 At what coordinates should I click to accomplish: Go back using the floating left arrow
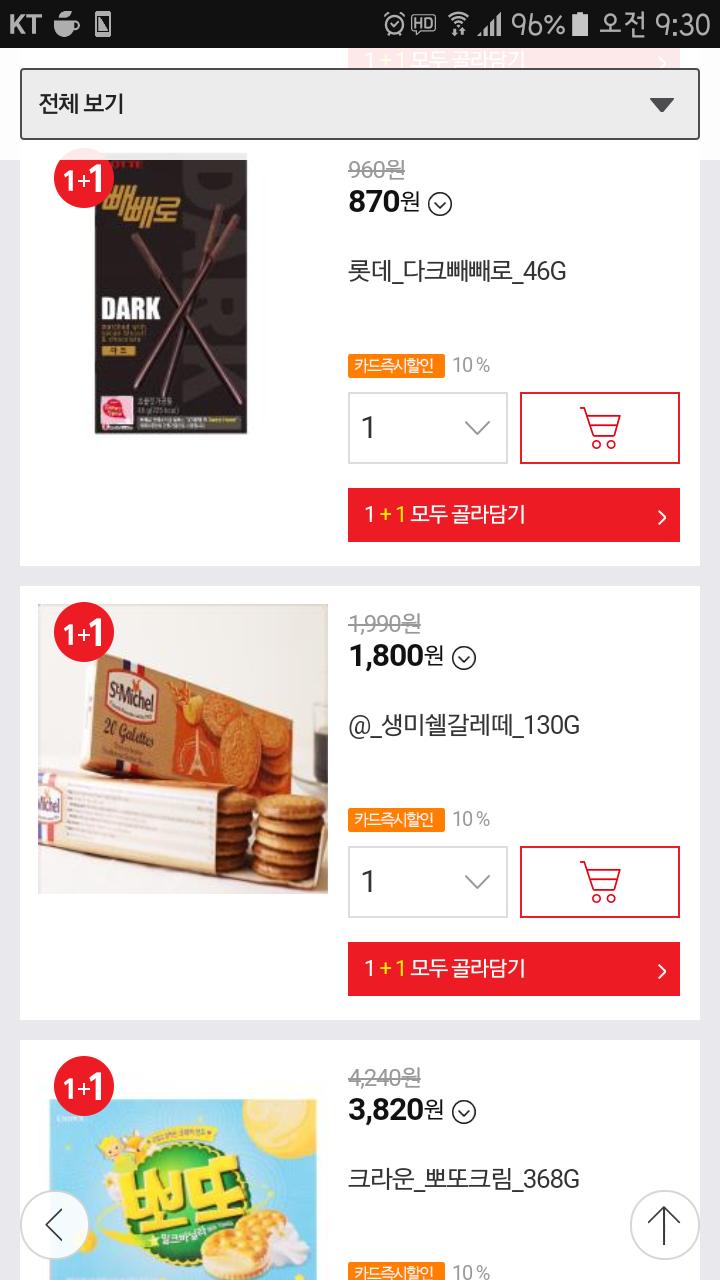pyautogui.click(x=55, y=1225)
